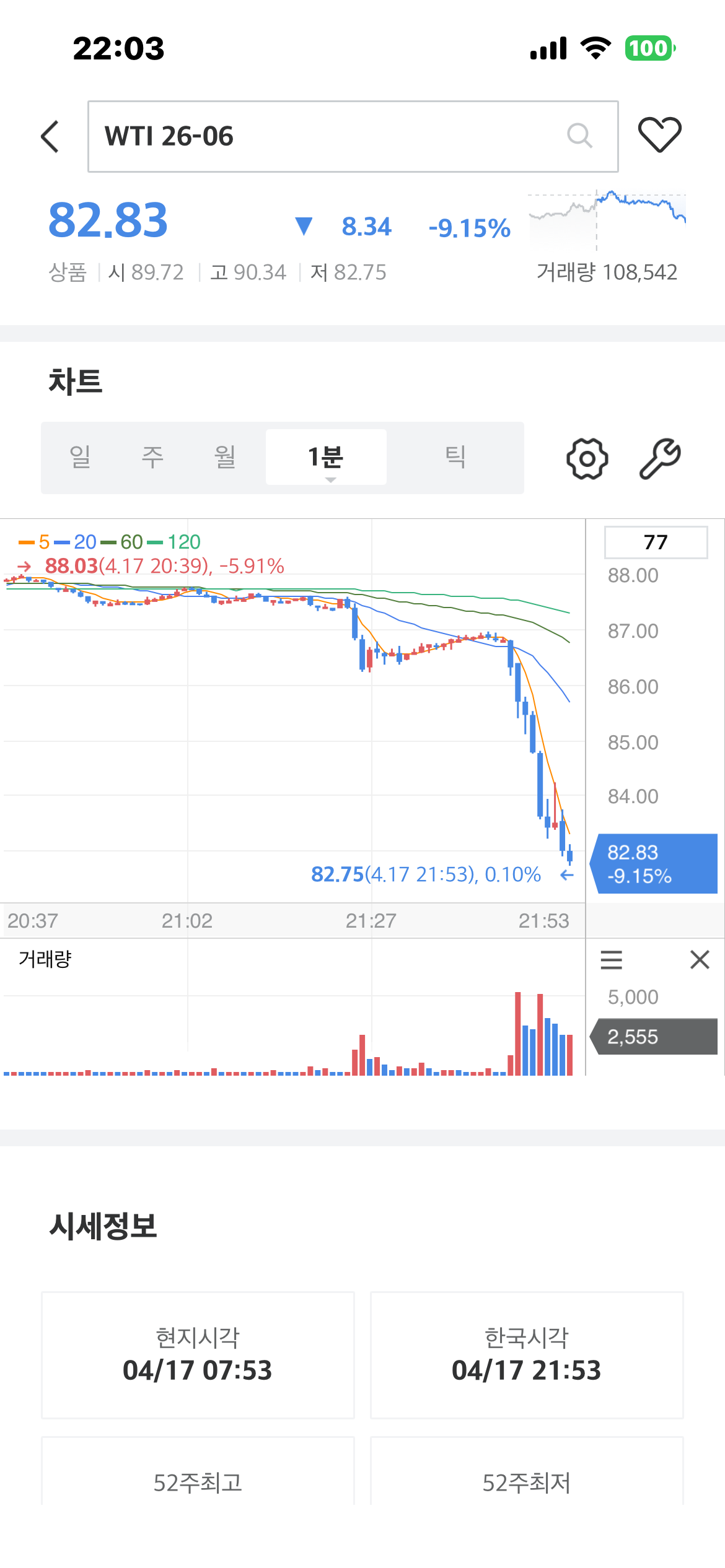Close the 거래량 volume panel
725x1568 pixels.
pos(700,960)
